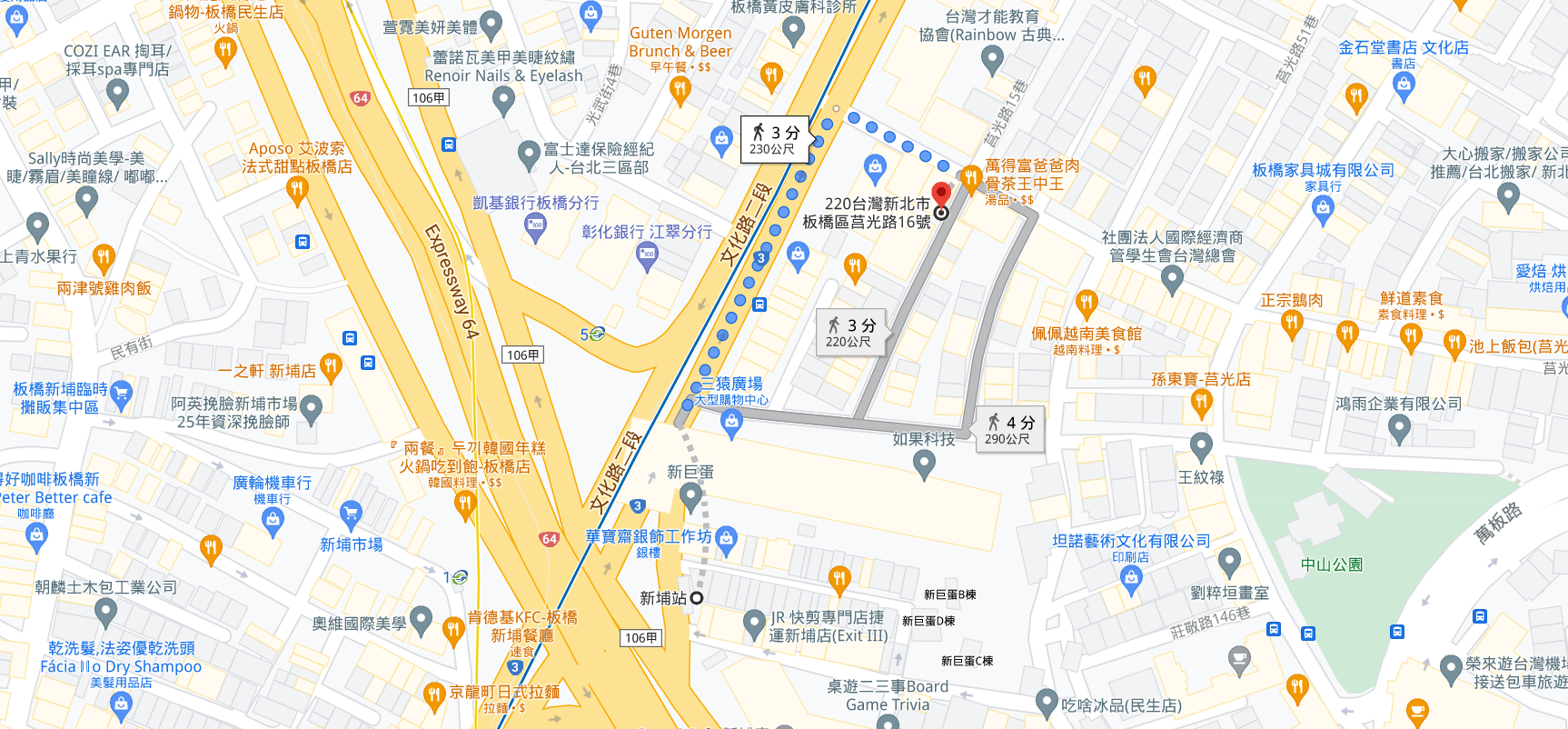Open the 凱基銀行板橋分行 bank marker
This screenshot has width=1568, height=729.
click(536, 227)
